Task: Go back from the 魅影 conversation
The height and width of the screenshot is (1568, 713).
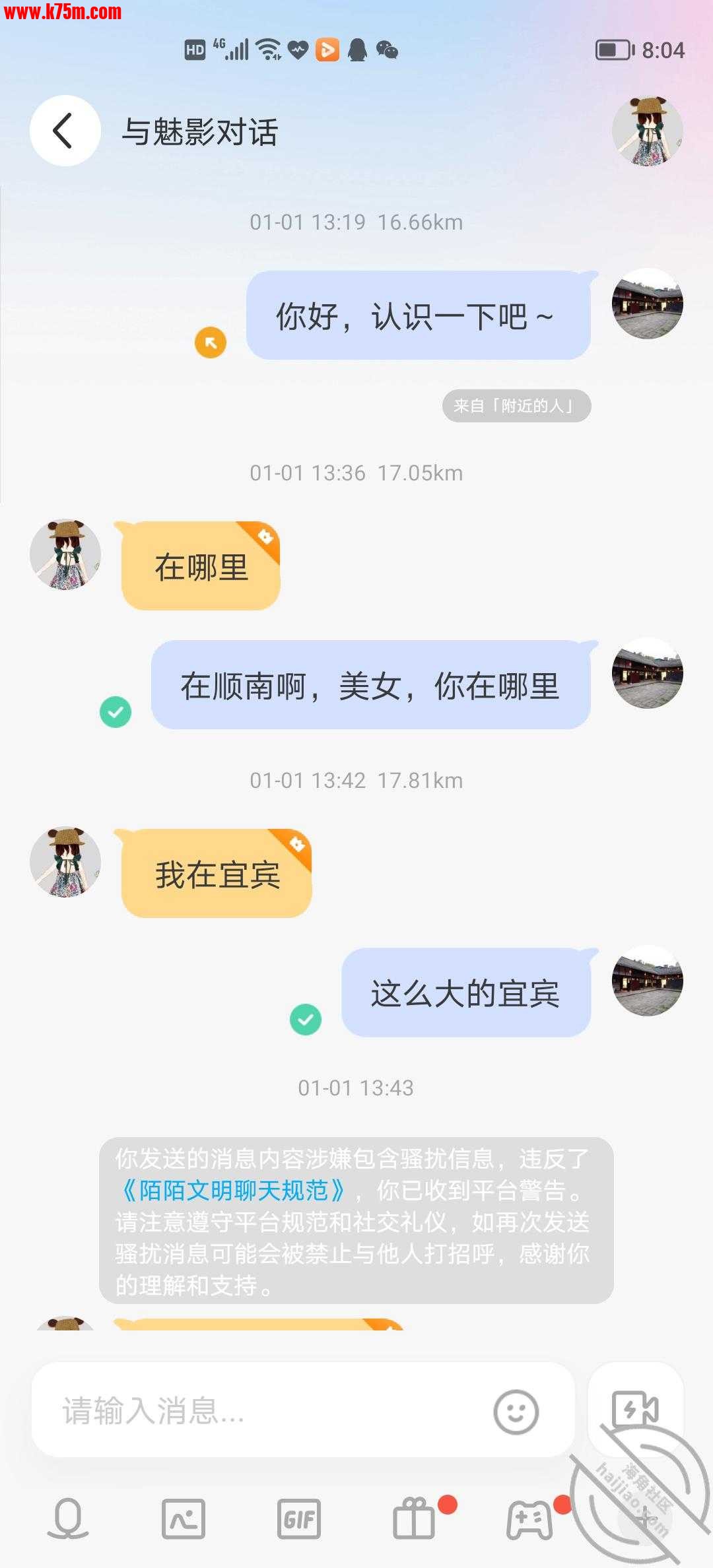Action: [65, 131]
